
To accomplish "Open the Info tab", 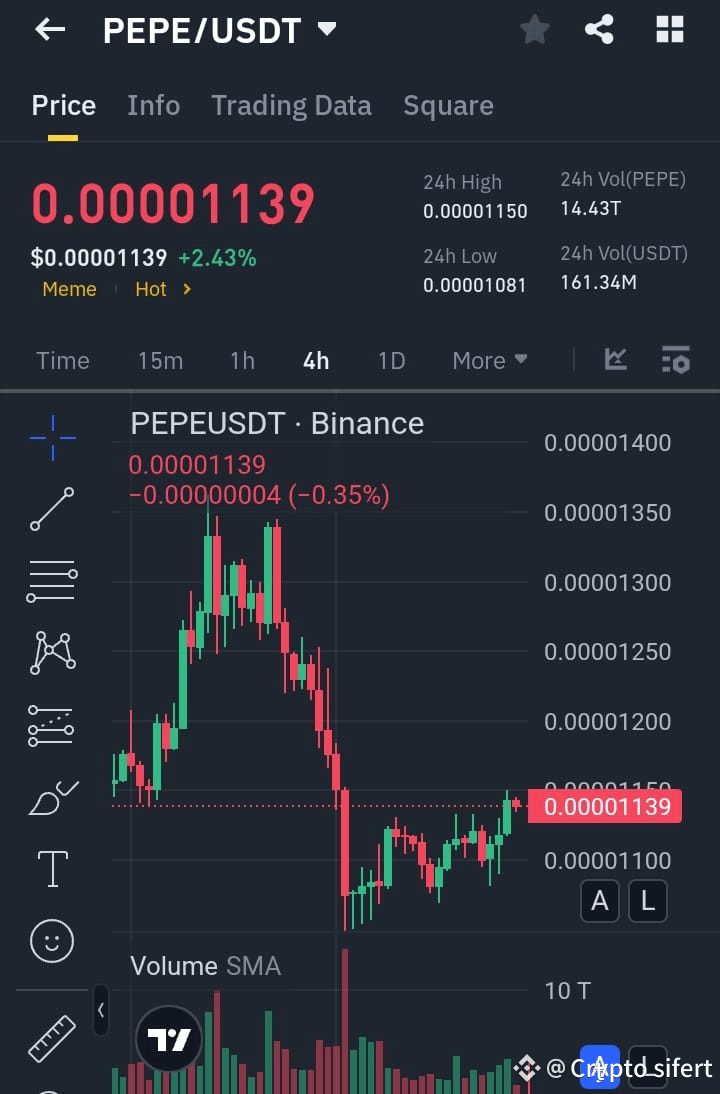I will point(153,105).
